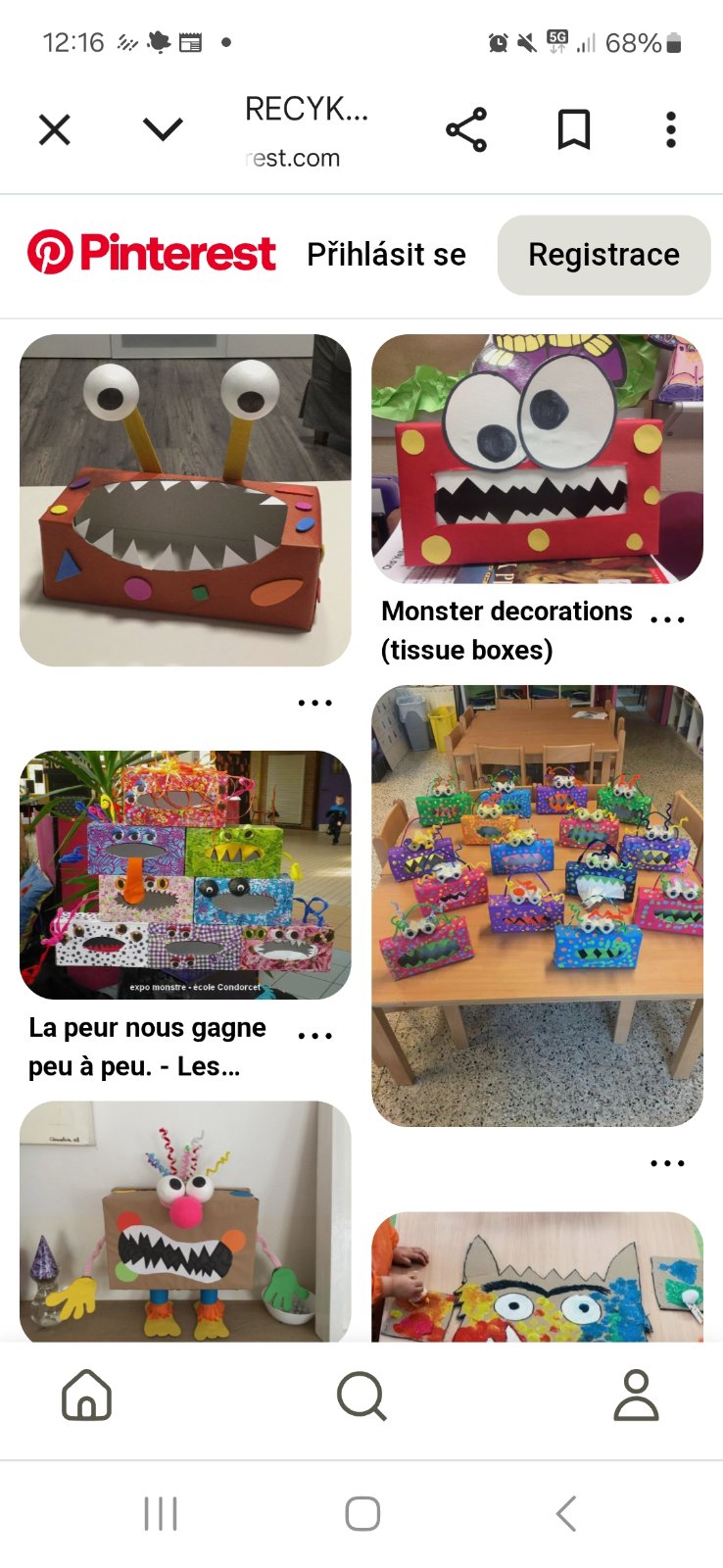Image resolution: width=723 pixels, height=1568 pixels.
Task: Share this Pinterest page
Action: tap(466, 129)
